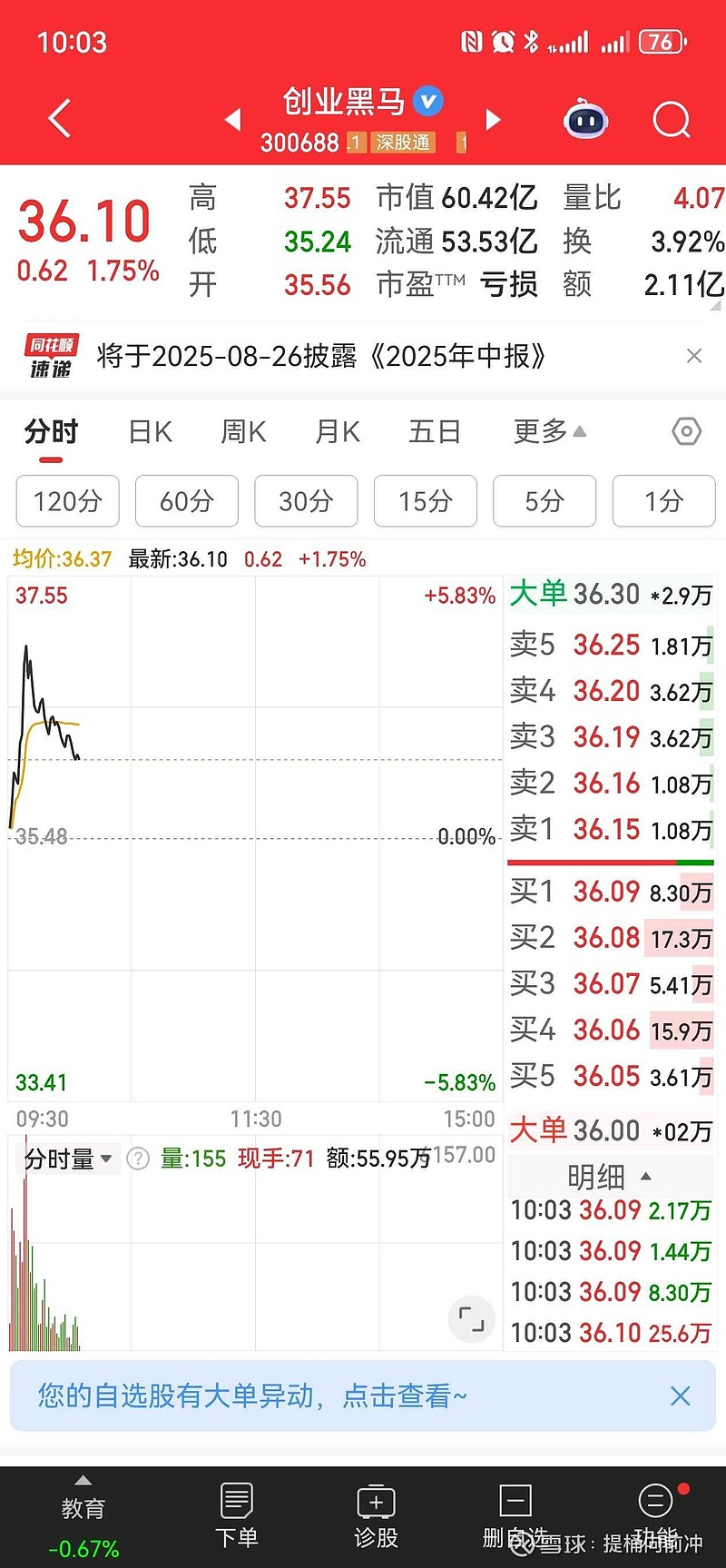Select the 5分 interval chip

pyautogui.click(x=544, y=501)
